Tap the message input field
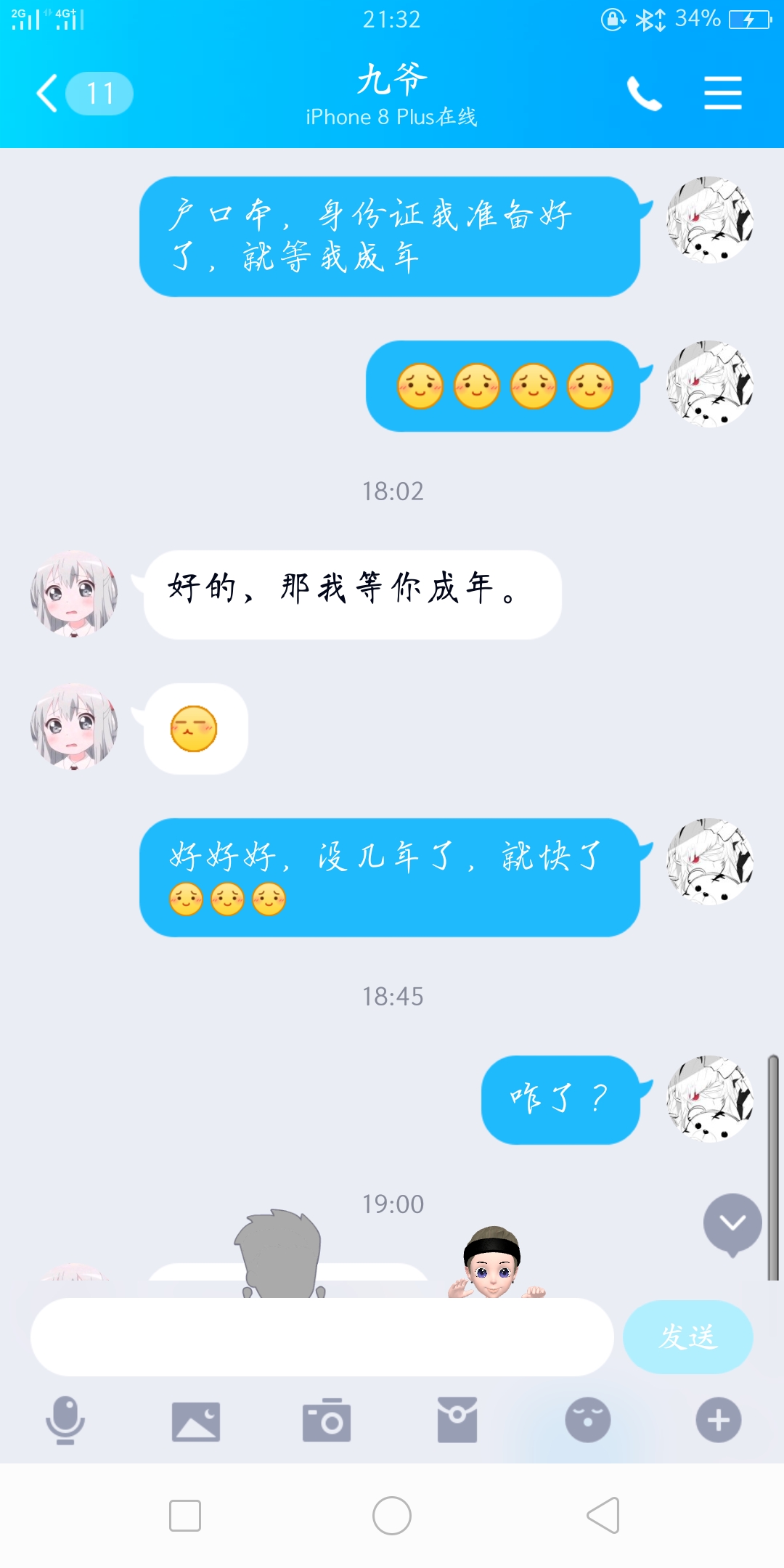The image size is (784, 1568). 322,1336
